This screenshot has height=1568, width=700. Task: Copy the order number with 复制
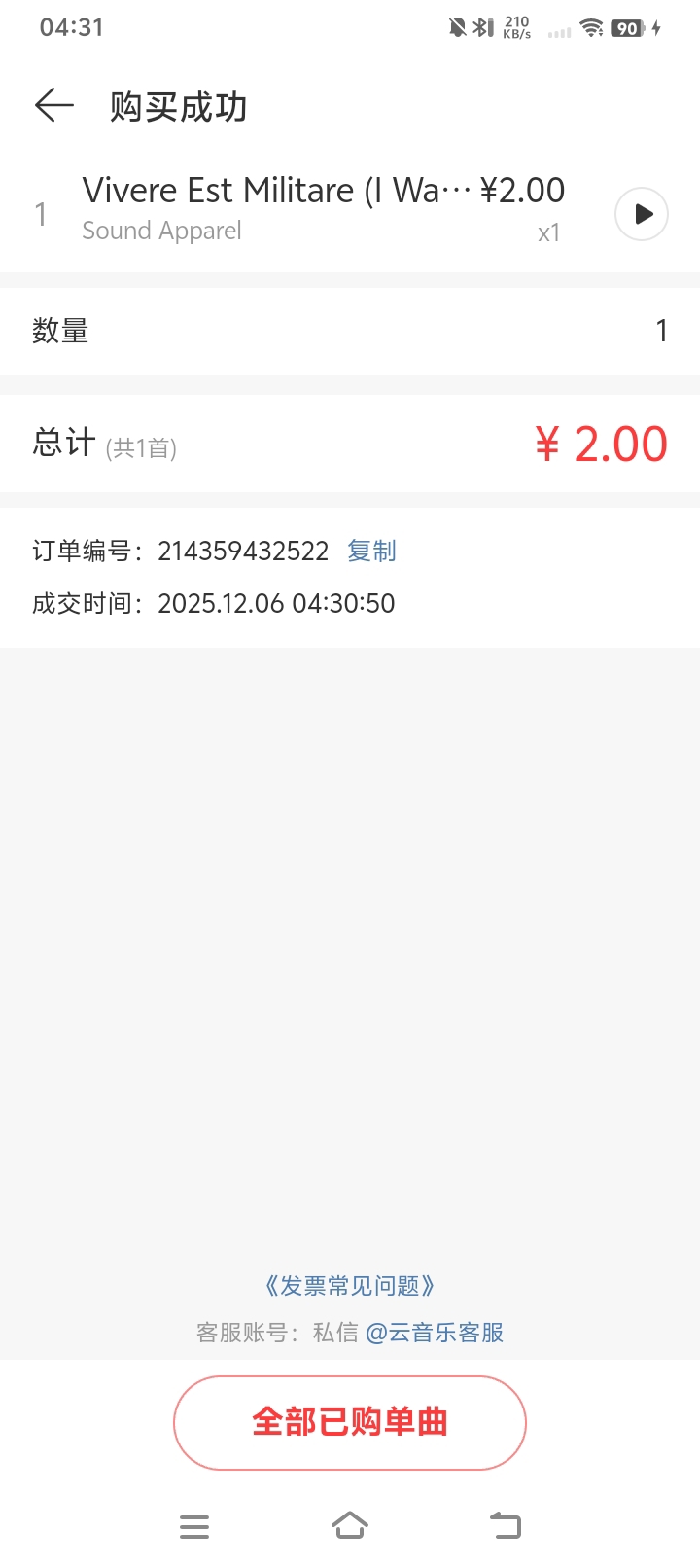371,551
